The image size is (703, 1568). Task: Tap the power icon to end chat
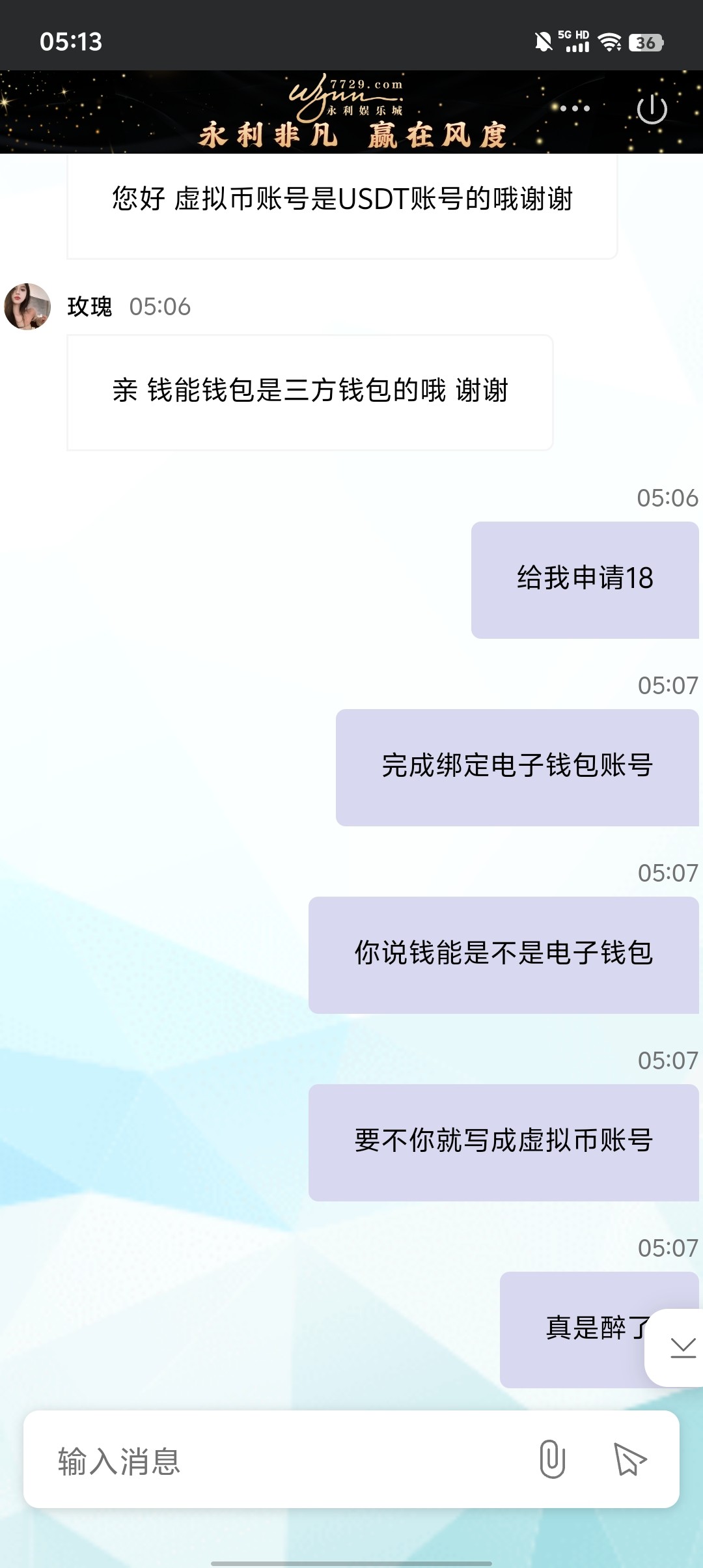tap(652, 109)
